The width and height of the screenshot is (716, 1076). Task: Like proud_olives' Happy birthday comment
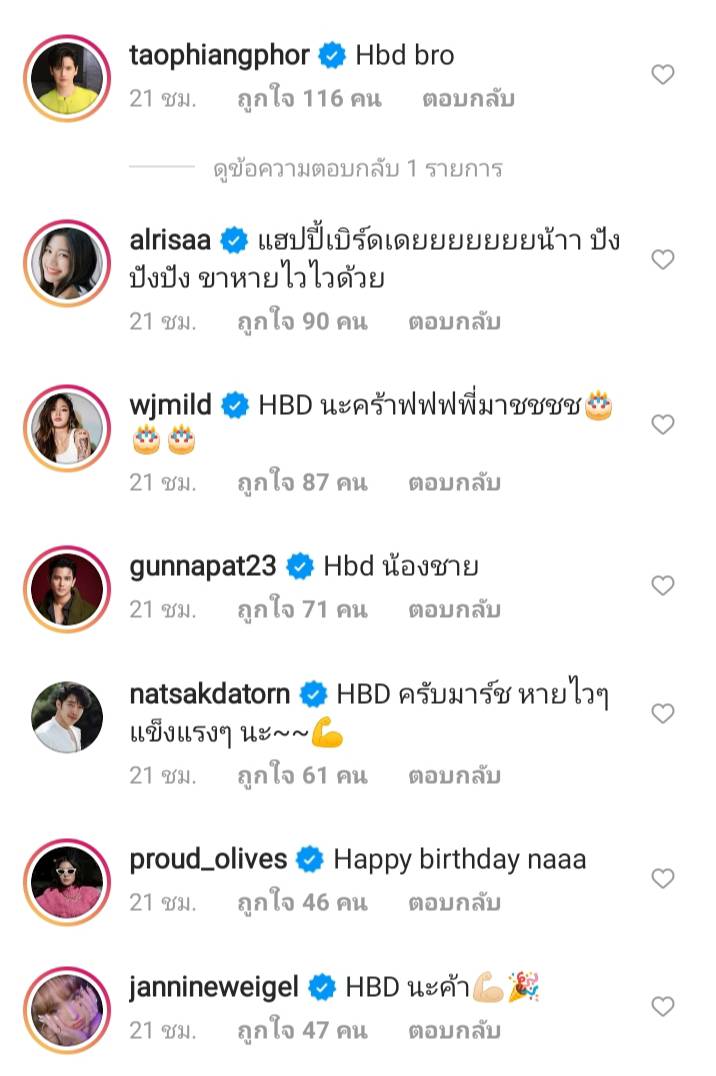point(663,878)
